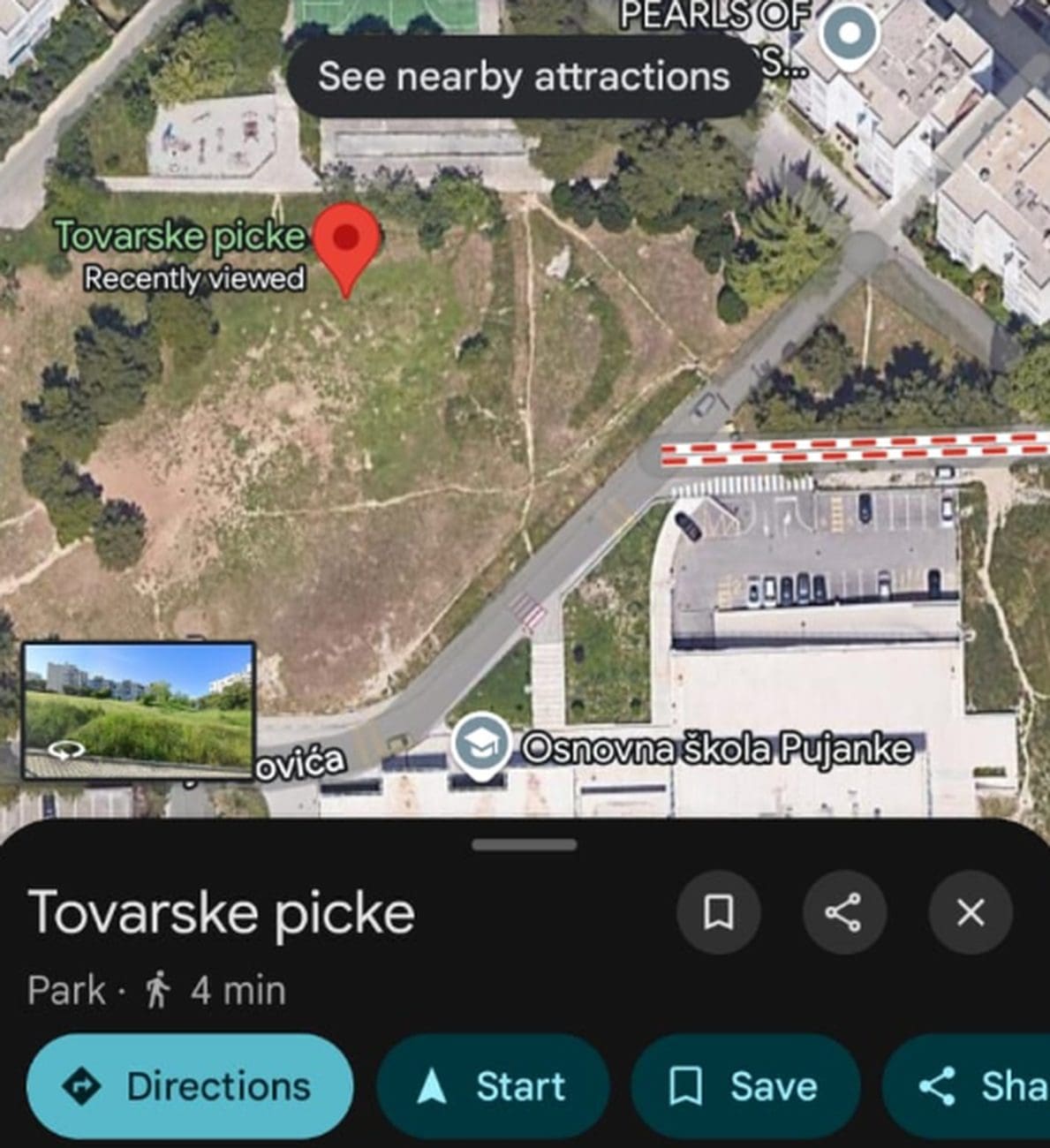Viewport: 1050px width, 1148px height.
Task: Select Osnovna škola Pujanke map marker
Action: [x=480, y=746]
